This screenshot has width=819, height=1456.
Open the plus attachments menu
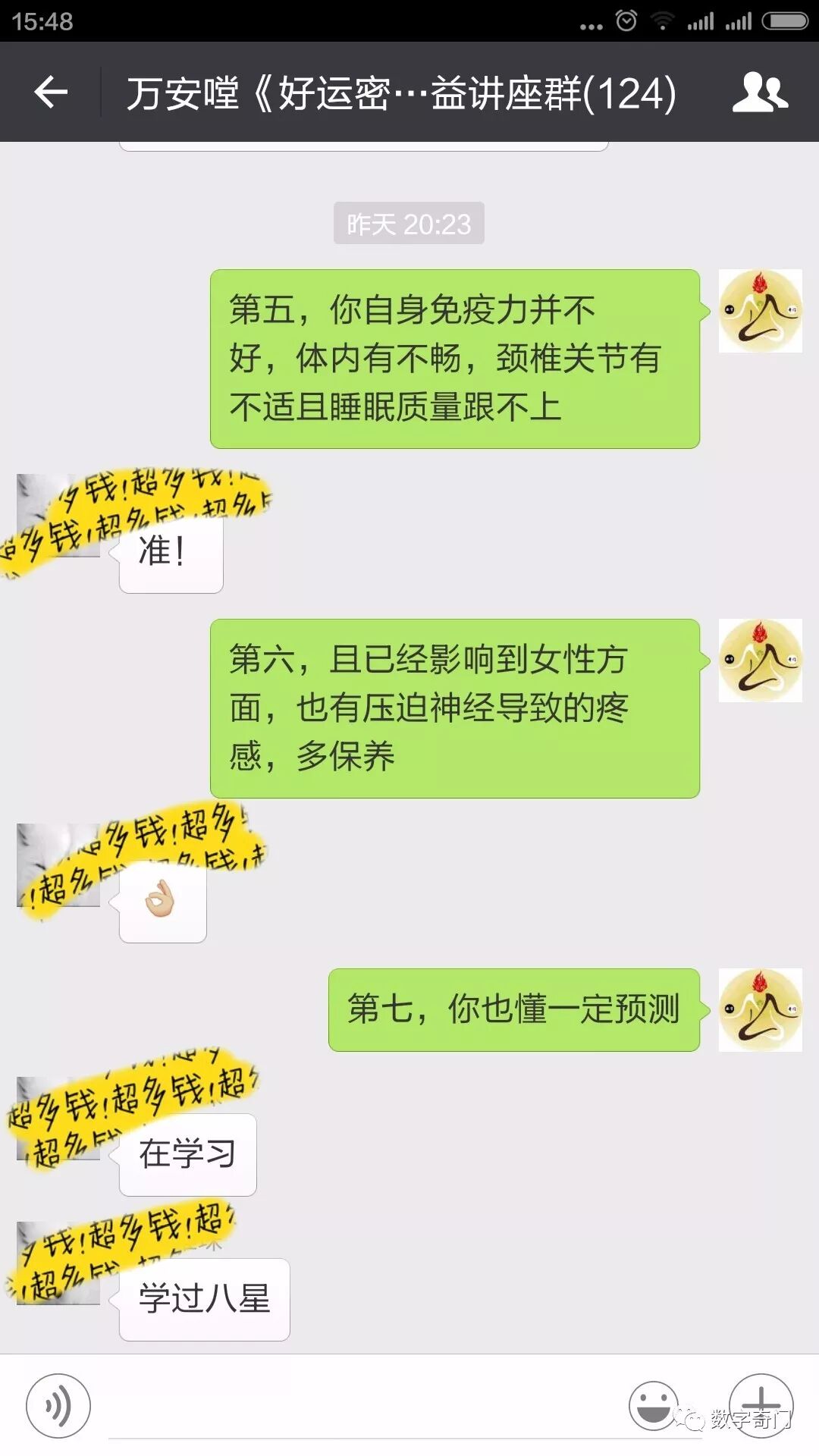coord(761,1405)
